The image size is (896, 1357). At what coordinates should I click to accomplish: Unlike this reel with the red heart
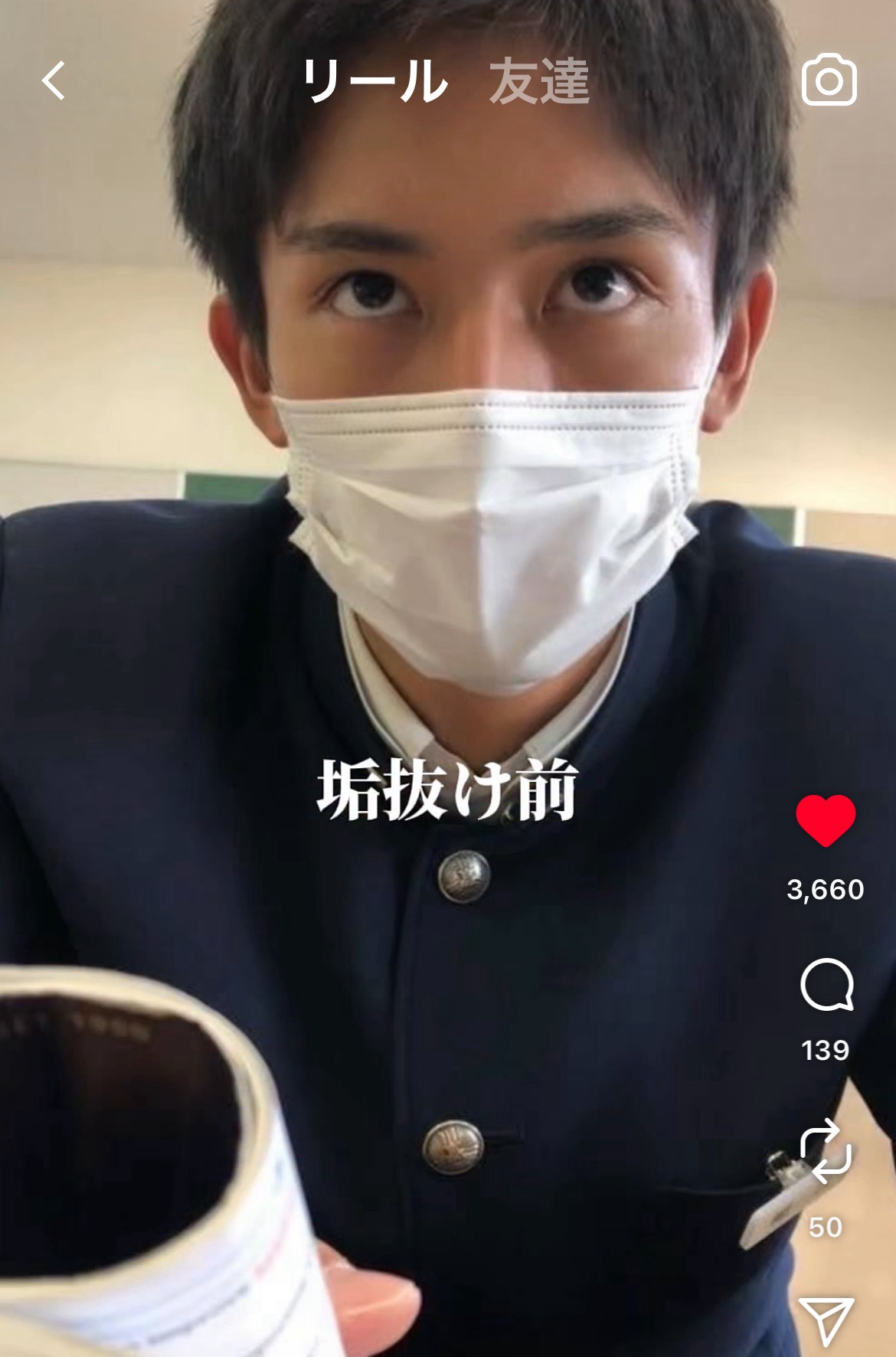pos(825,820)
